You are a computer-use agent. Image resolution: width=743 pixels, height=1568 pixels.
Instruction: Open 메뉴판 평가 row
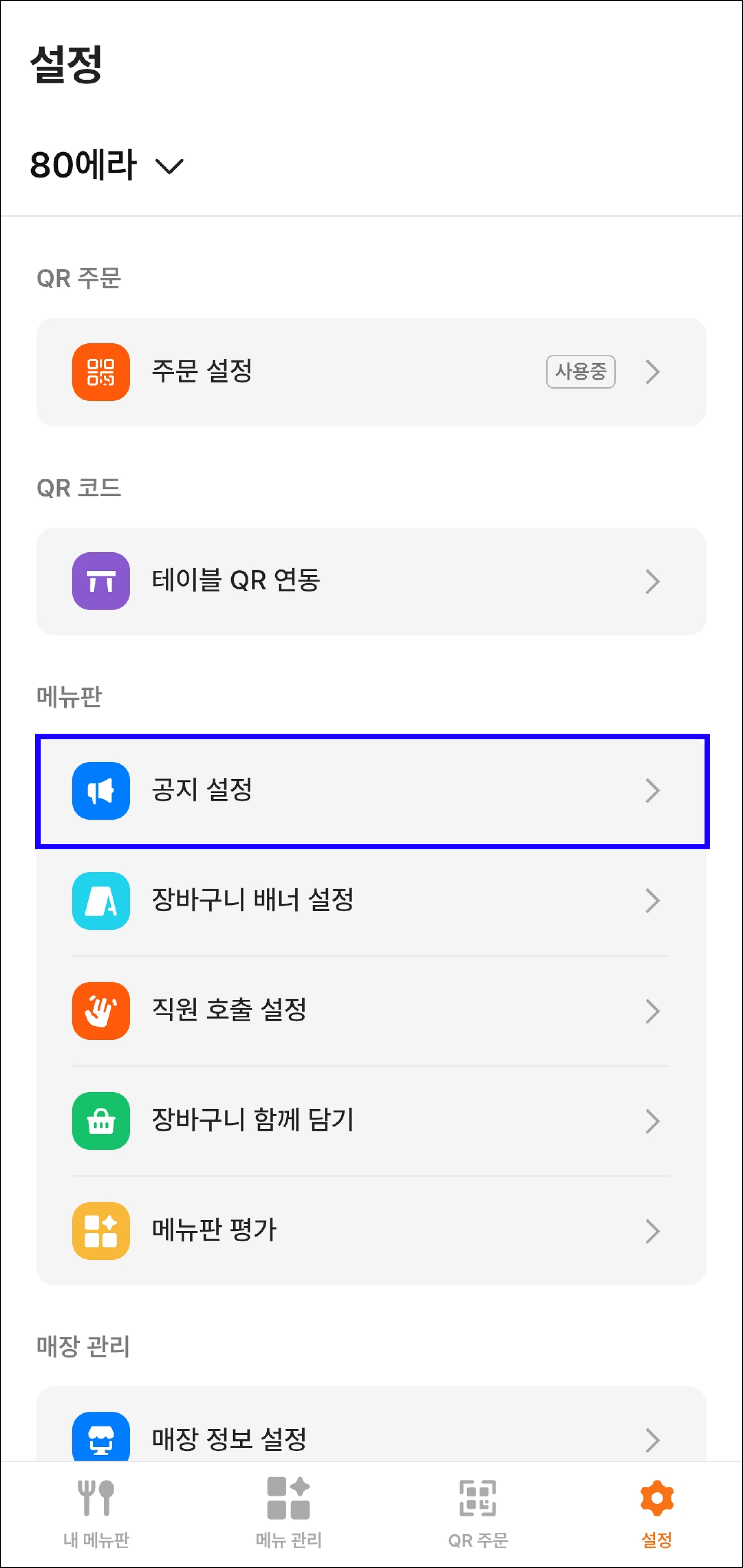(x=371, y=1231)
